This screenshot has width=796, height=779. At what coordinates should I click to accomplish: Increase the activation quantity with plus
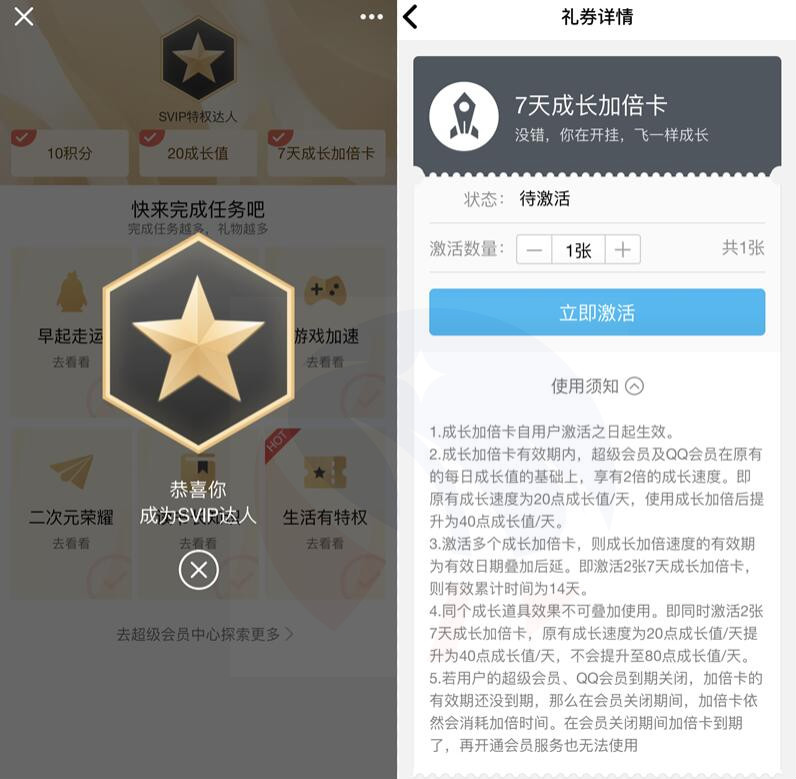click(622, 250)
